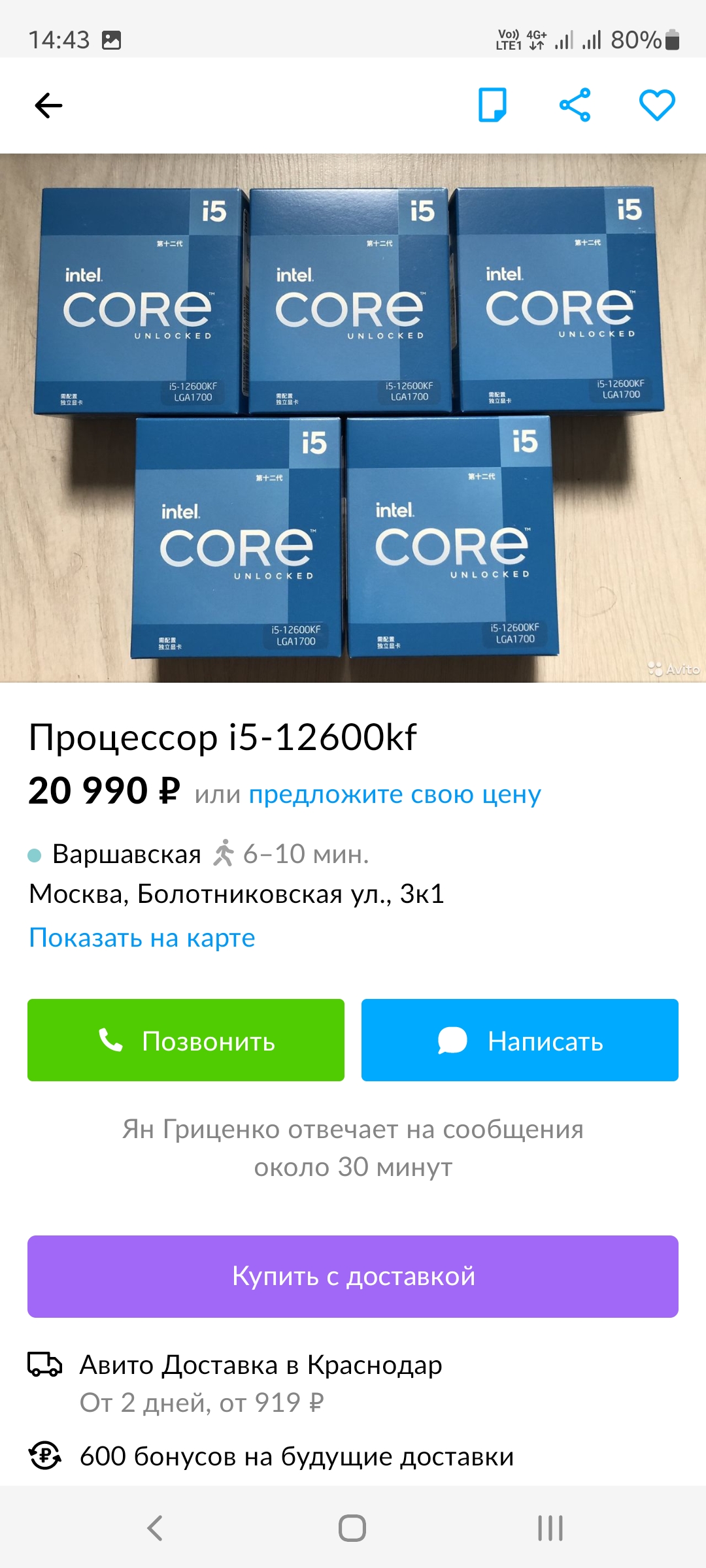Call the seller via Позвонить

(x=186, y=1040)
